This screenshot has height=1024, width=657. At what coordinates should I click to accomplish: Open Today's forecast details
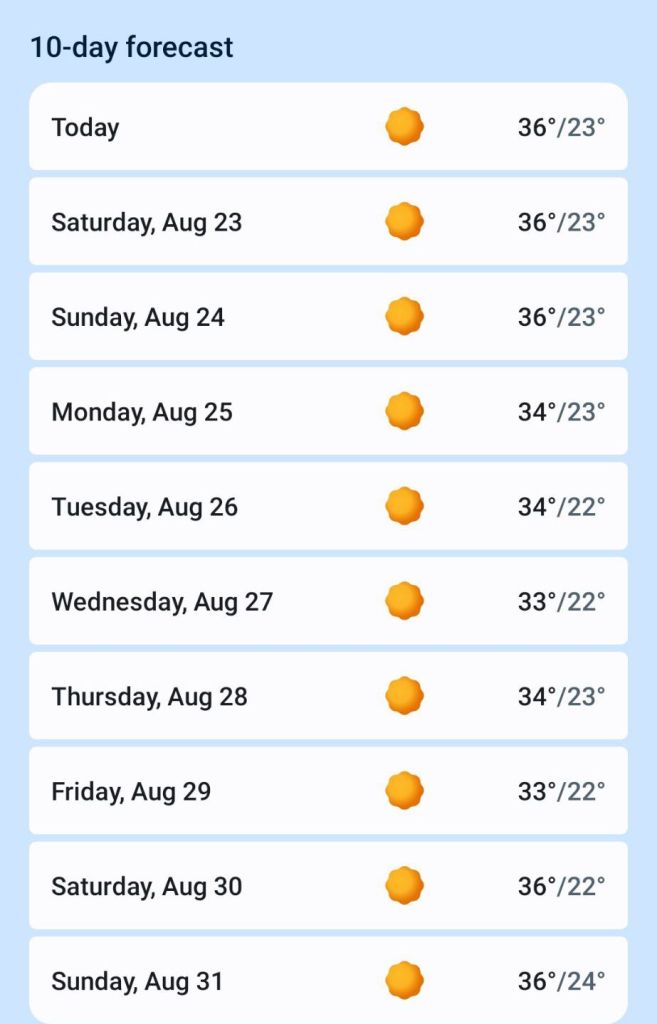pos(328,127)
